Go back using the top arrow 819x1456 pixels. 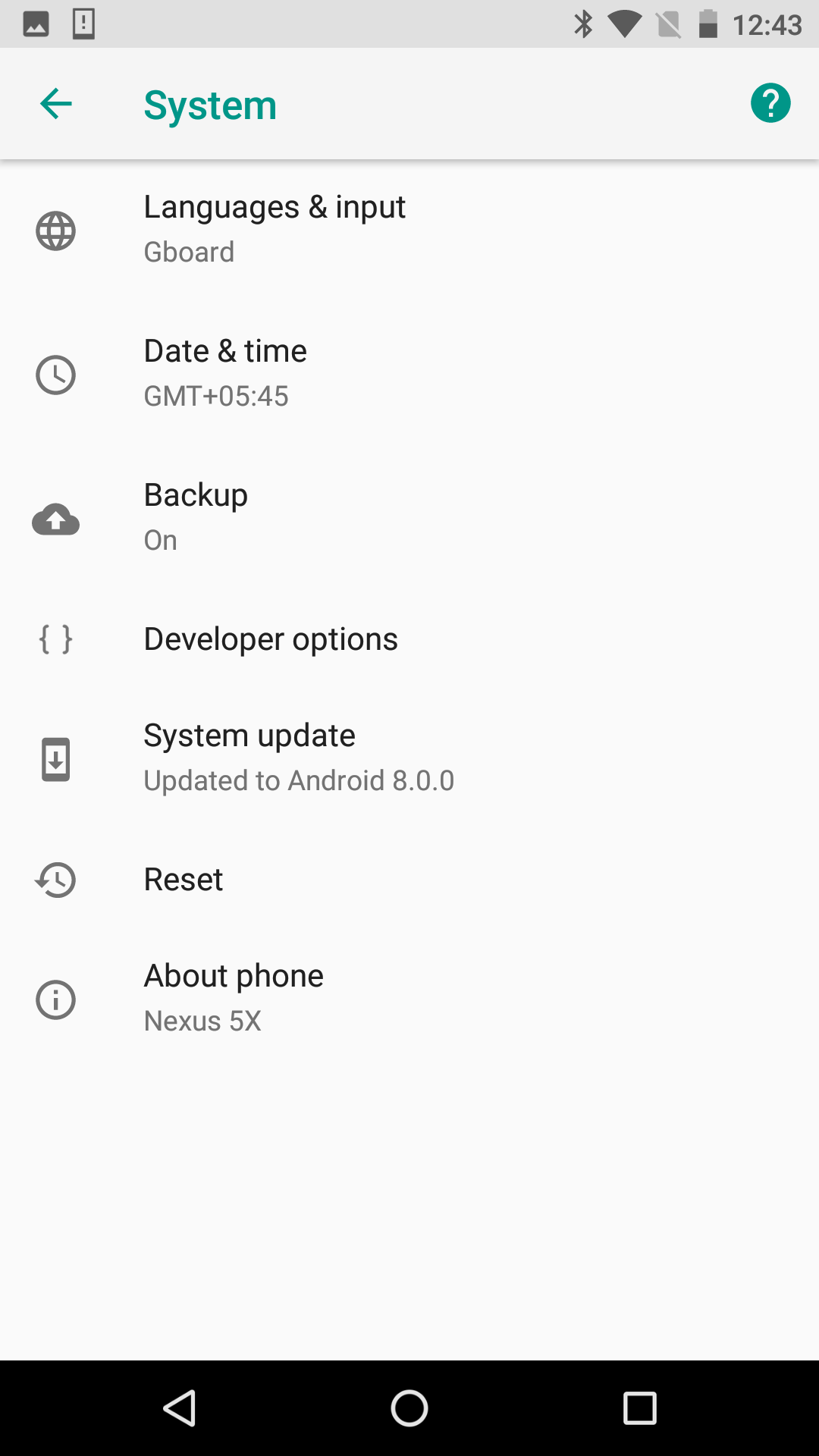click(55, 104)
